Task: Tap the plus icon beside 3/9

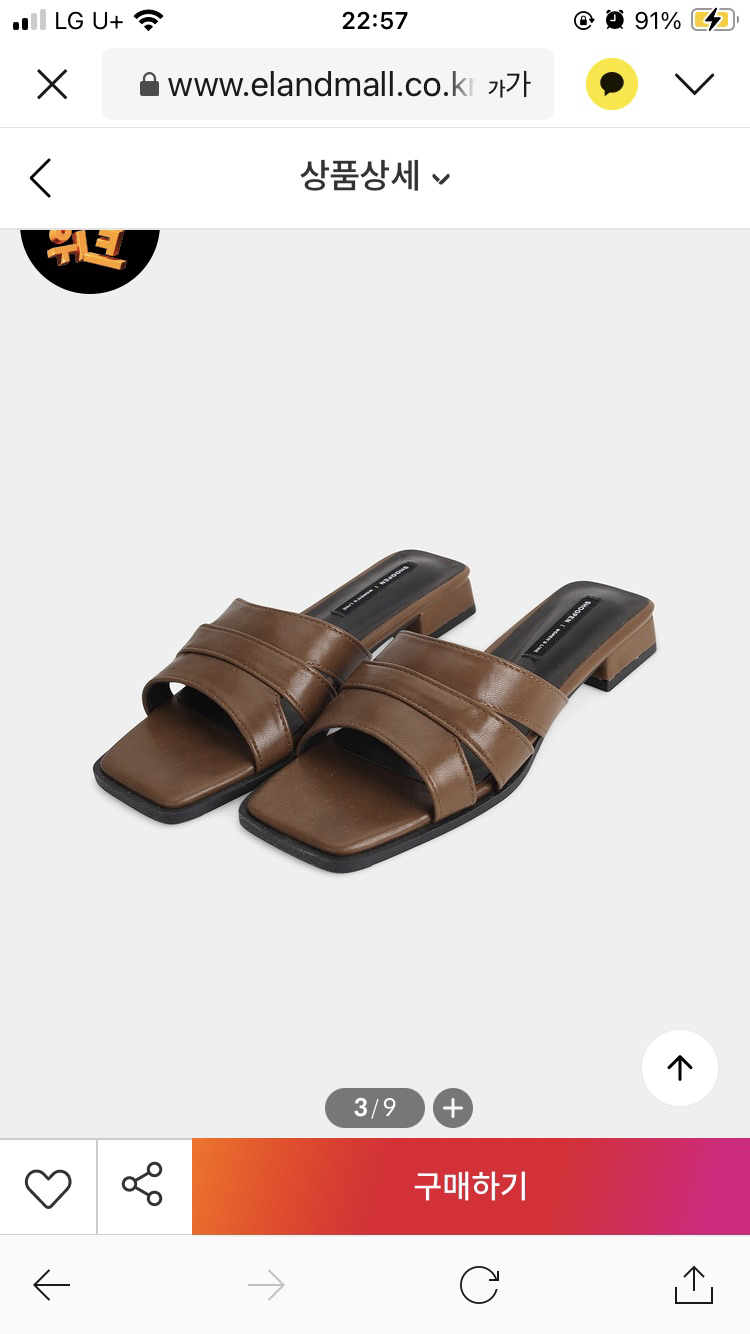Action: pos(453,1108)
